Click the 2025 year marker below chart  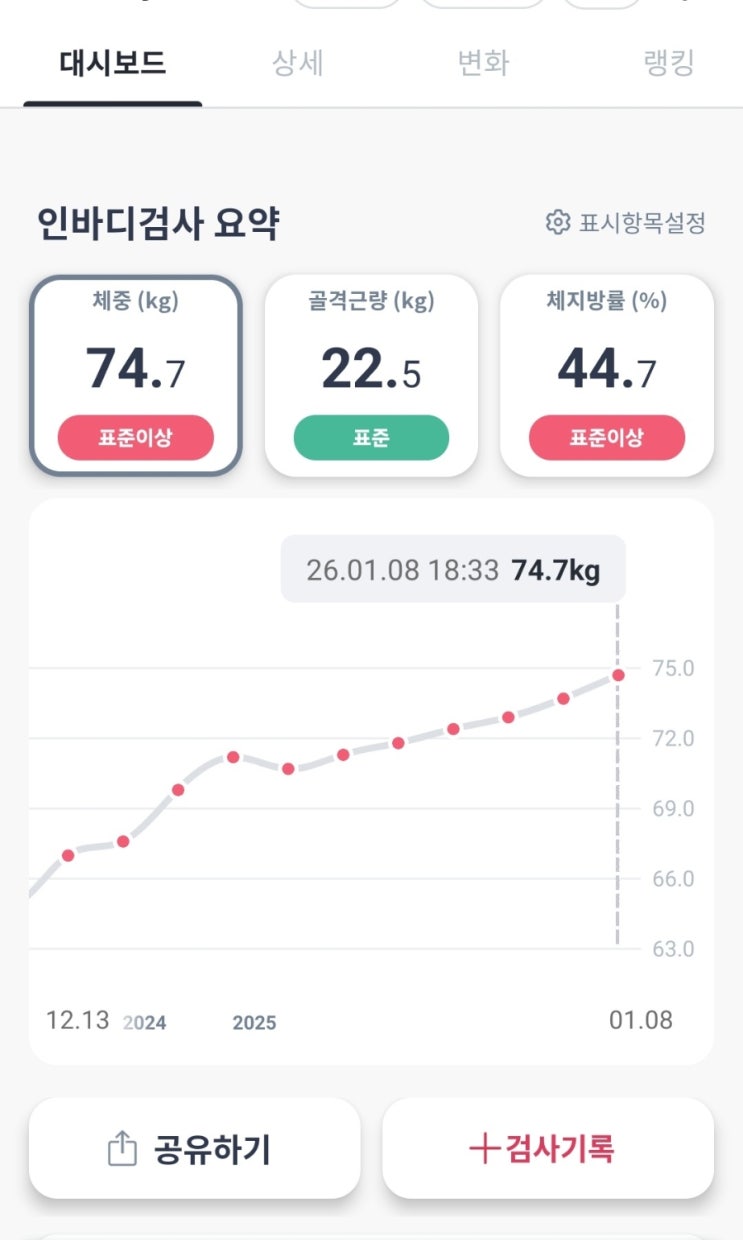click(x=255, y=1023)
